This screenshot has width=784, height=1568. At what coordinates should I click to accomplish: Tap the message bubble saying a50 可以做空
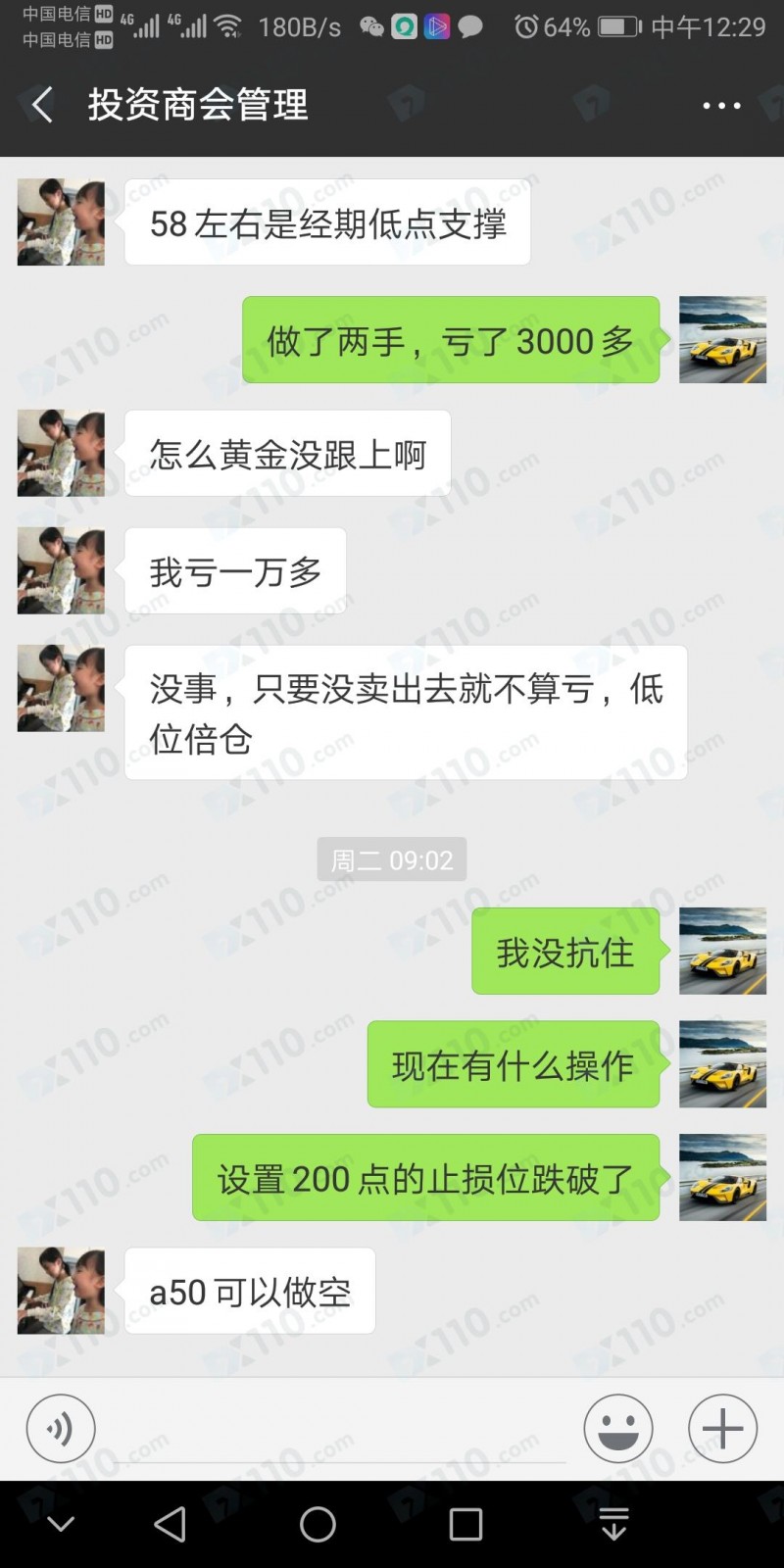point(248,1292)
